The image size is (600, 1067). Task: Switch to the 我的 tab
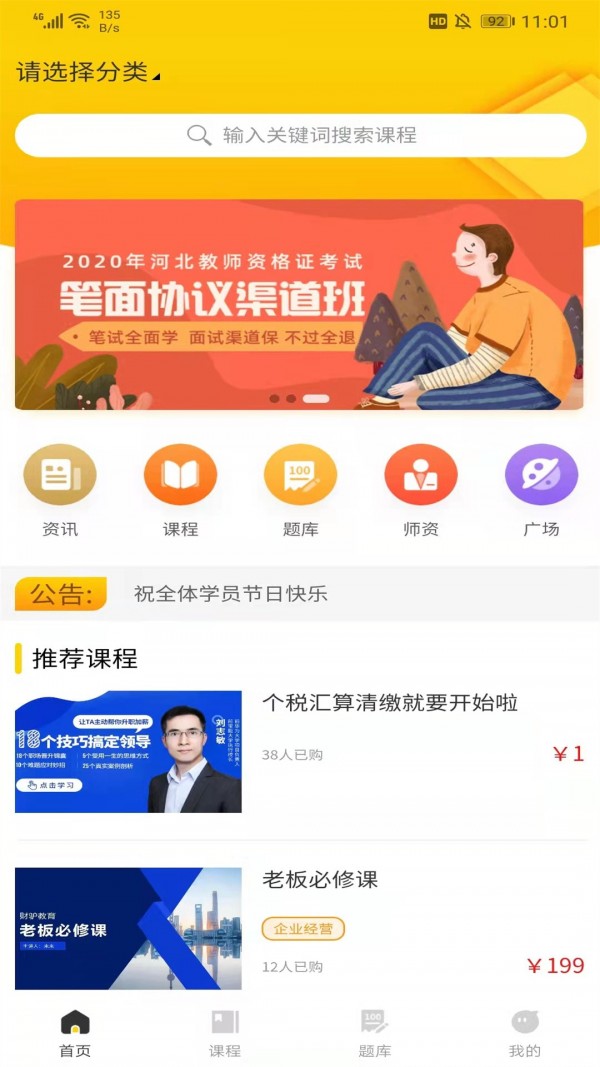click(x=525, y=1033)
